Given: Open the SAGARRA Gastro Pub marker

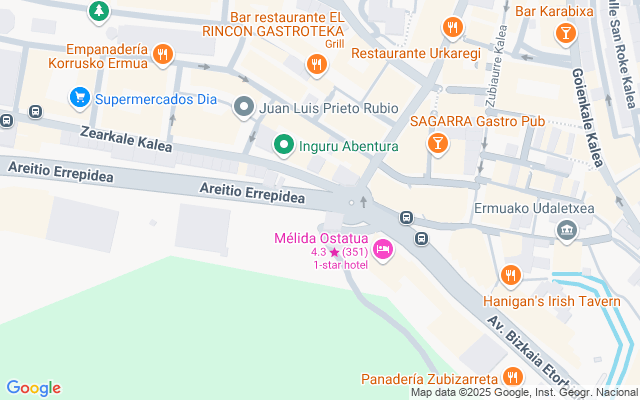Looking at the screenshot, I should coord(437,145).
